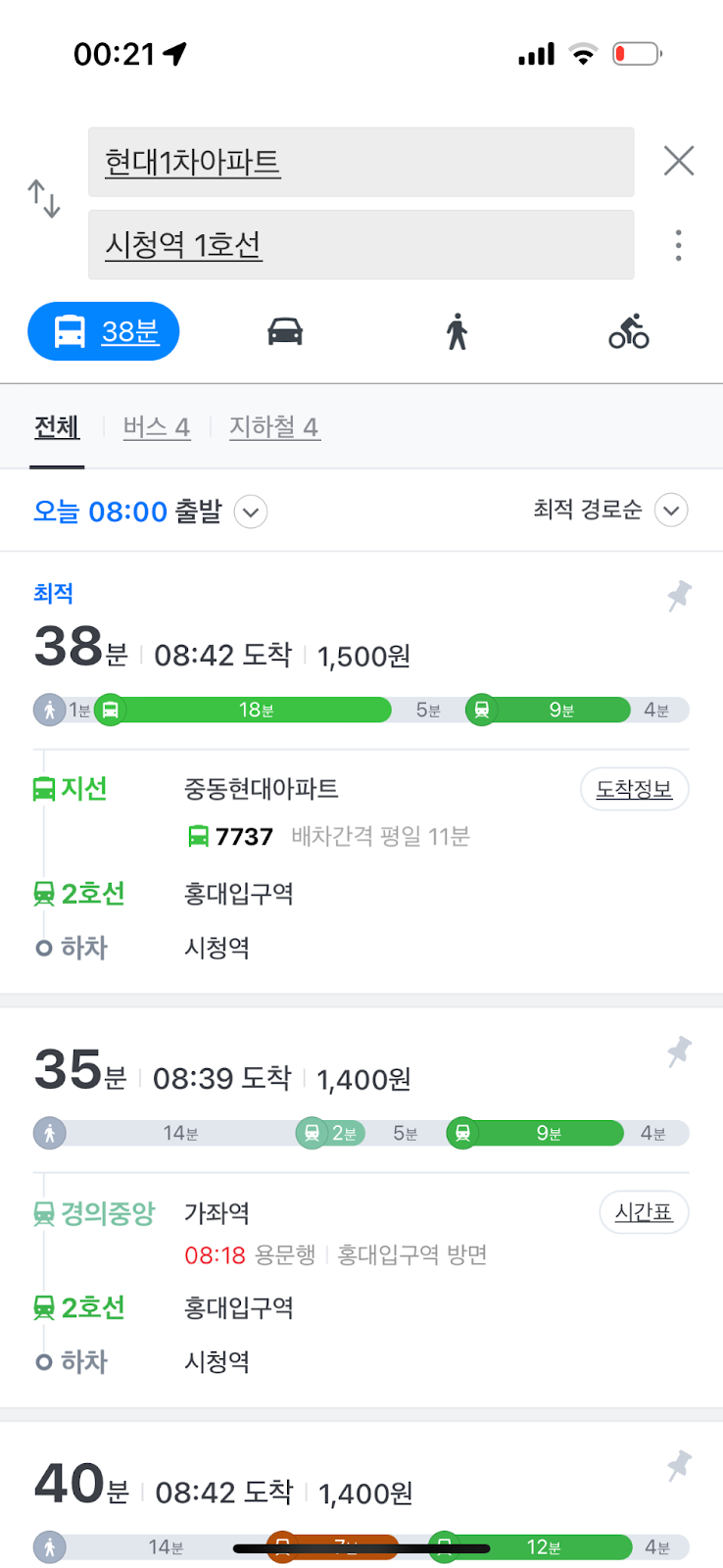723x1568 pixels.
Task: Change the departure time 오늘 08:00 출발
Action: (x=150, y=512)
